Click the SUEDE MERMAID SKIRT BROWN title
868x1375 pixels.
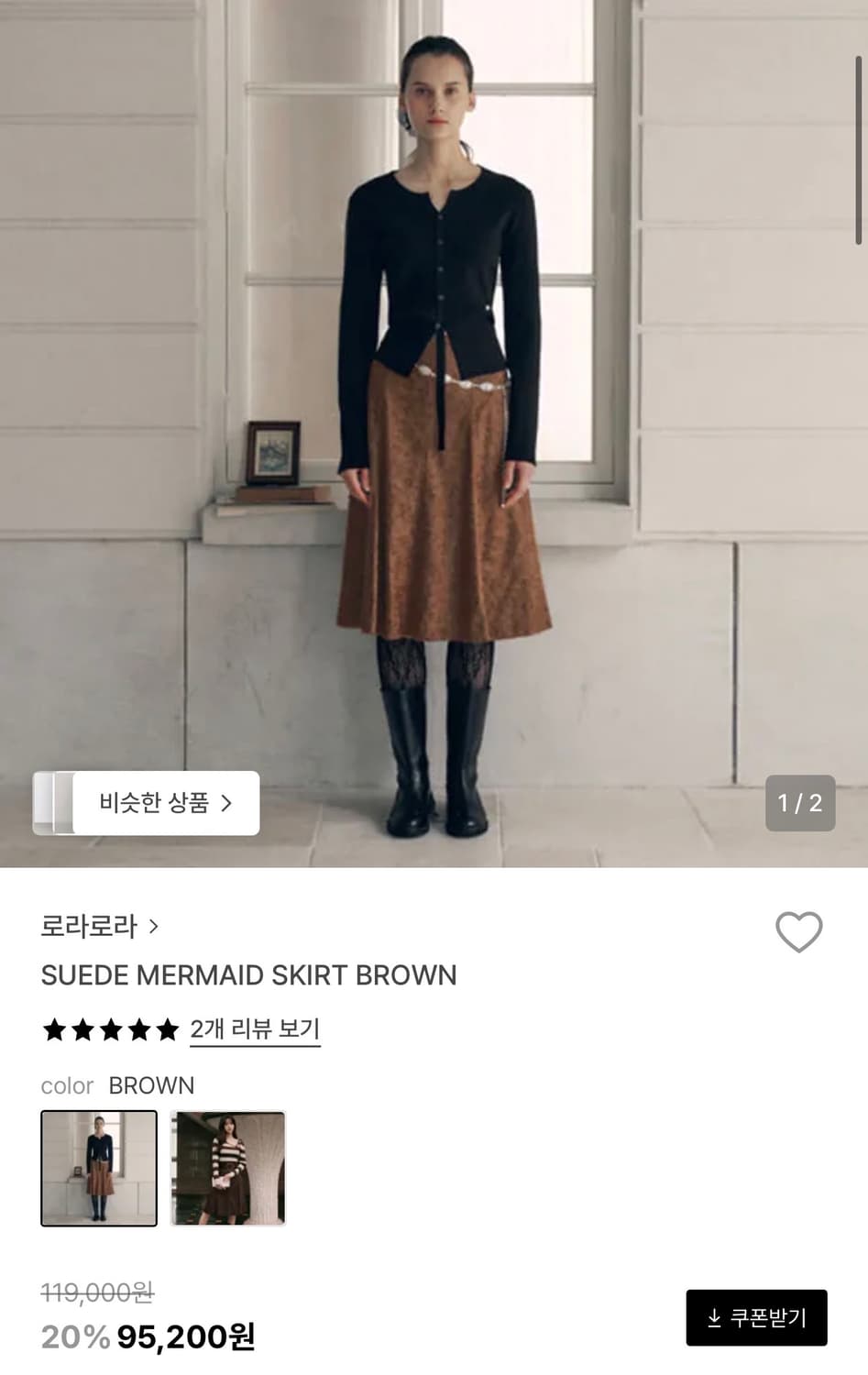point(249,975)
